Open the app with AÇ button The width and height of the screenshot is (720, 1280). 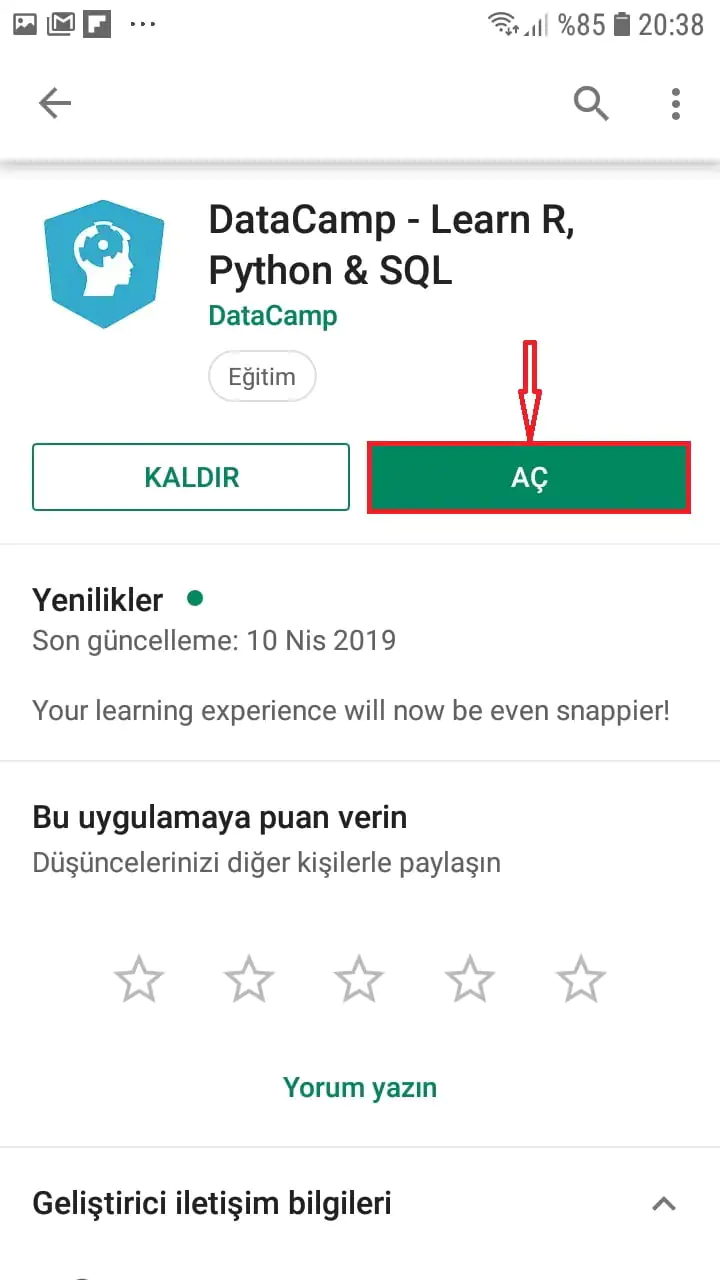coord(529,478)
